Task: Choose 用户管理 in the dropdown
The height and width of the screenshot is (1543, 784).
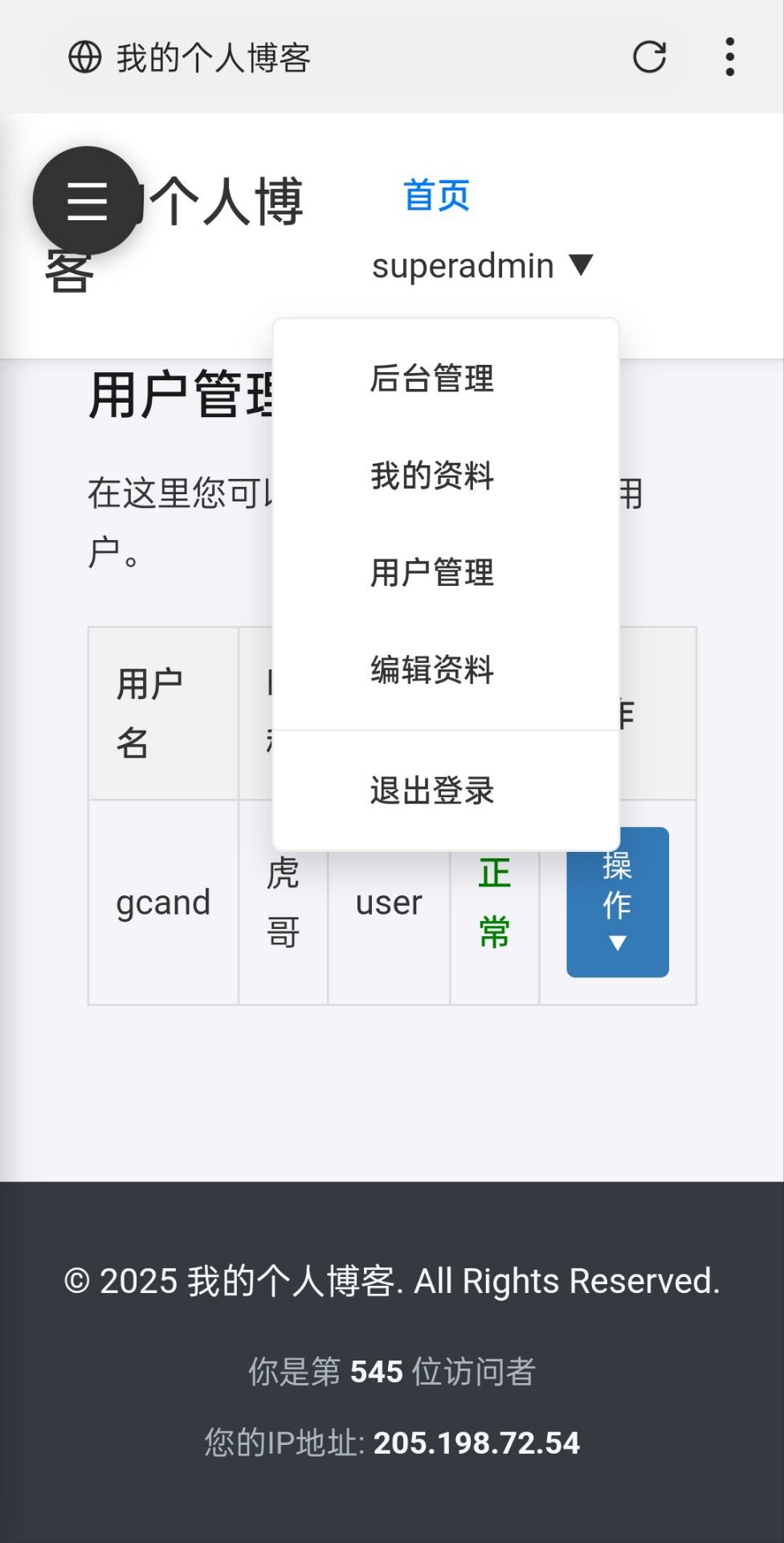Action: click(x=432, y=573)
